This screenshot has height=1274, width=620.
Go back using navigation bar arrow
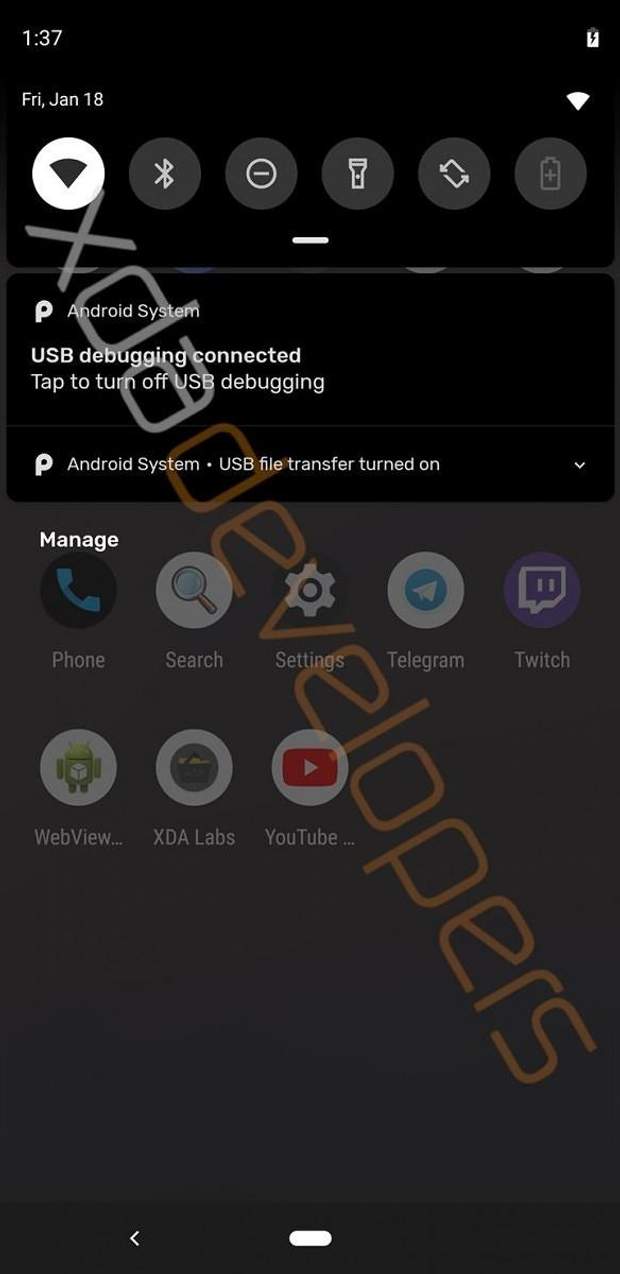click(135, 1238)
